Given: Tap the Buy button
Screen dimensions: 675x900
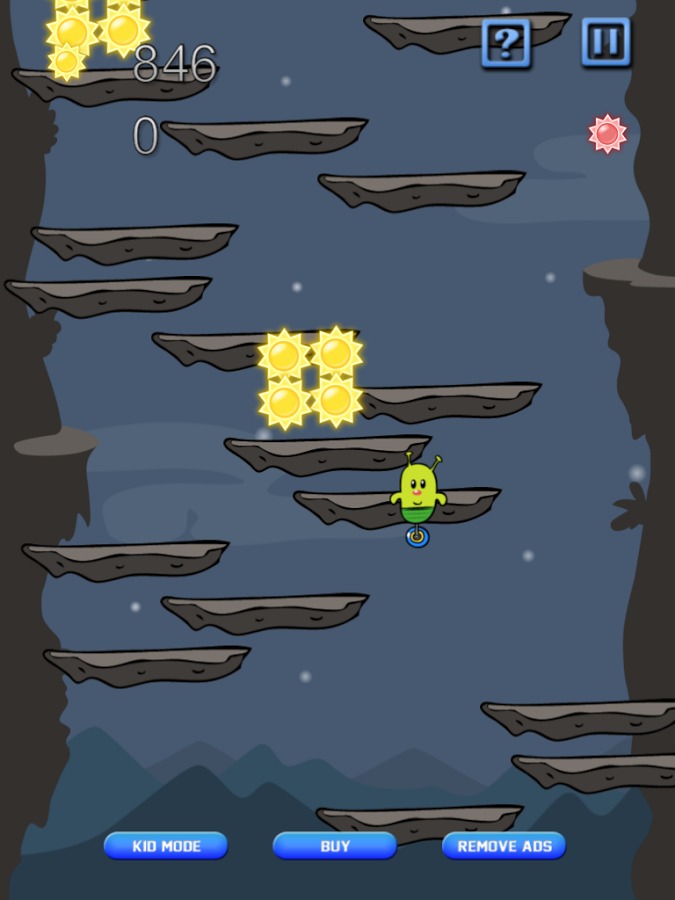Looking at the screenshot, I should pyautogui.click(x=335, y=846).
